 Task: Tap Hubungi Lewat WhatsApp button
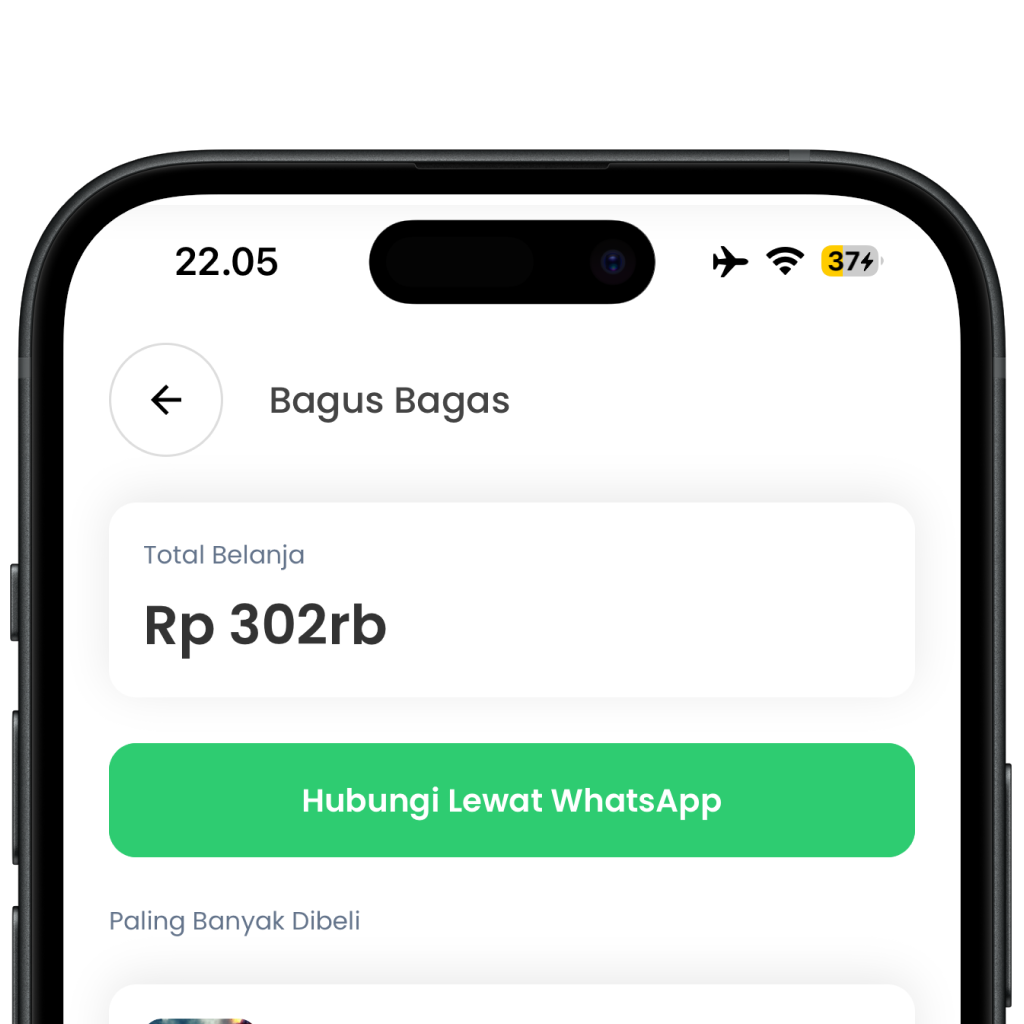click(512, 800)
